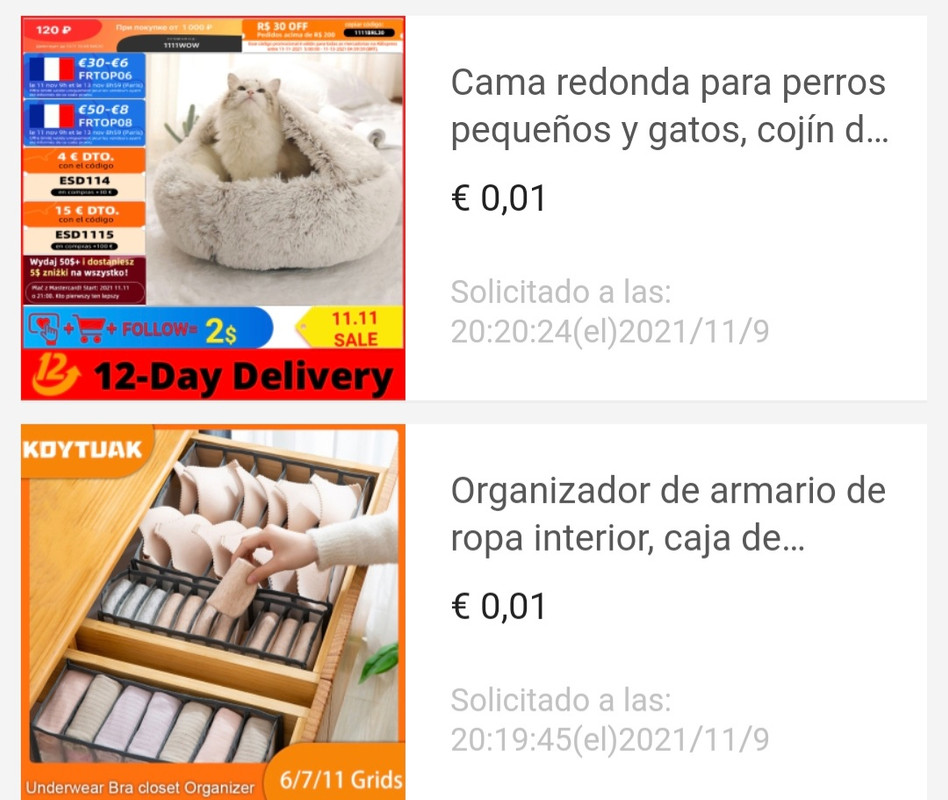This screenshot has width=948, height=800.
Task: Open the Cama redonda para perros listing
Action: coord(667,107)
